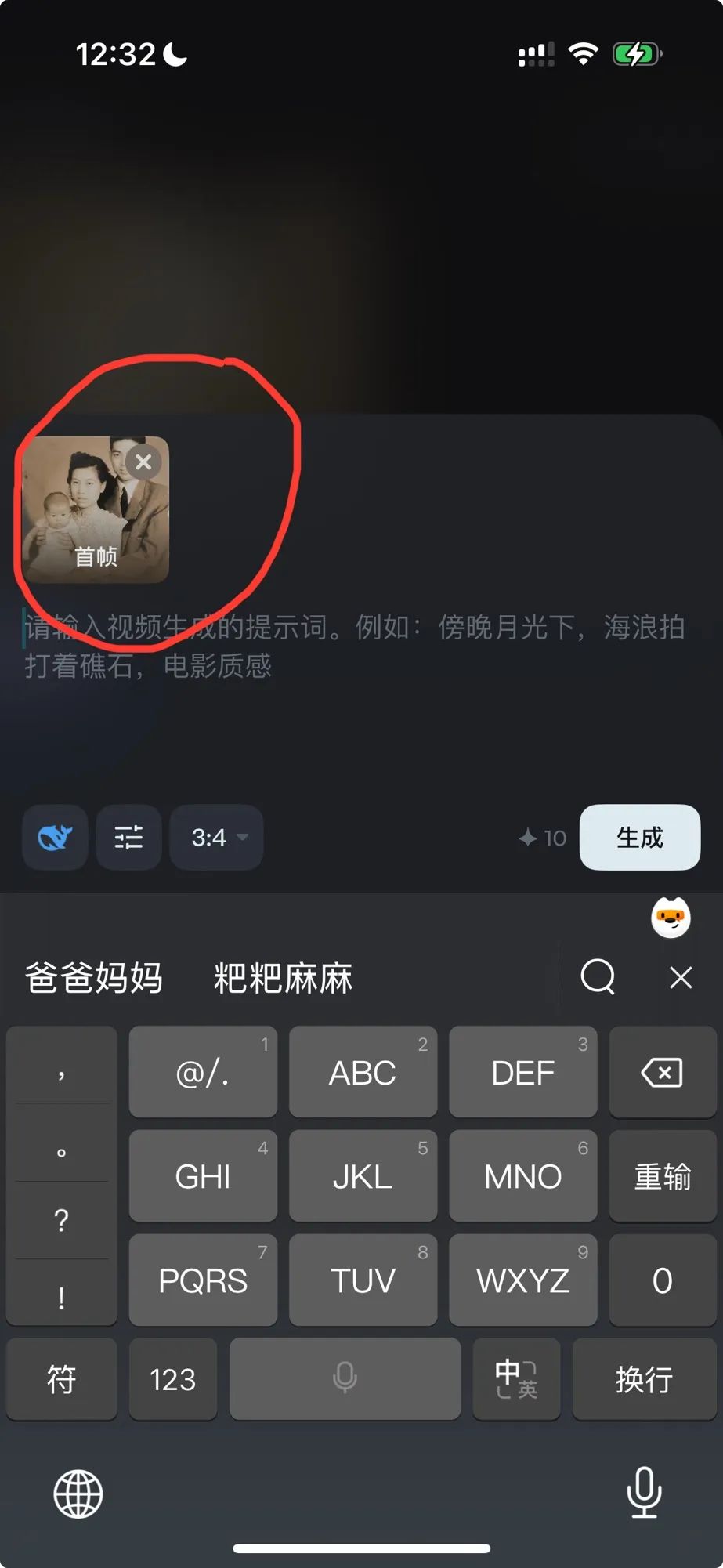This screenshot has height=1568, width=723.
Task: Expand the 3:4 aspect ratio dropdown
Action: point(216,837)
